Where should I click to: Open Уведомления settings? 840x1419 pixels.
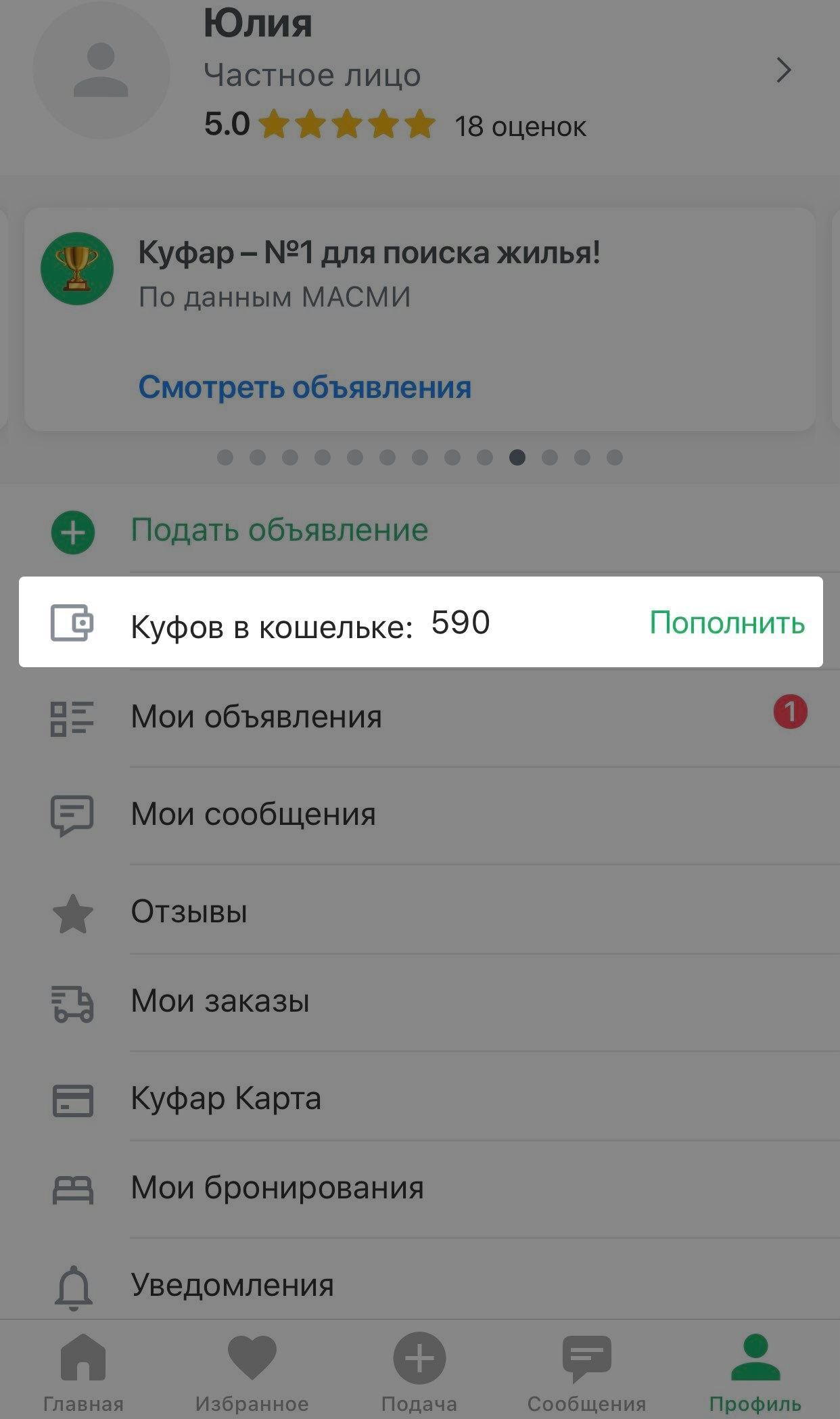click(232, 1284)
